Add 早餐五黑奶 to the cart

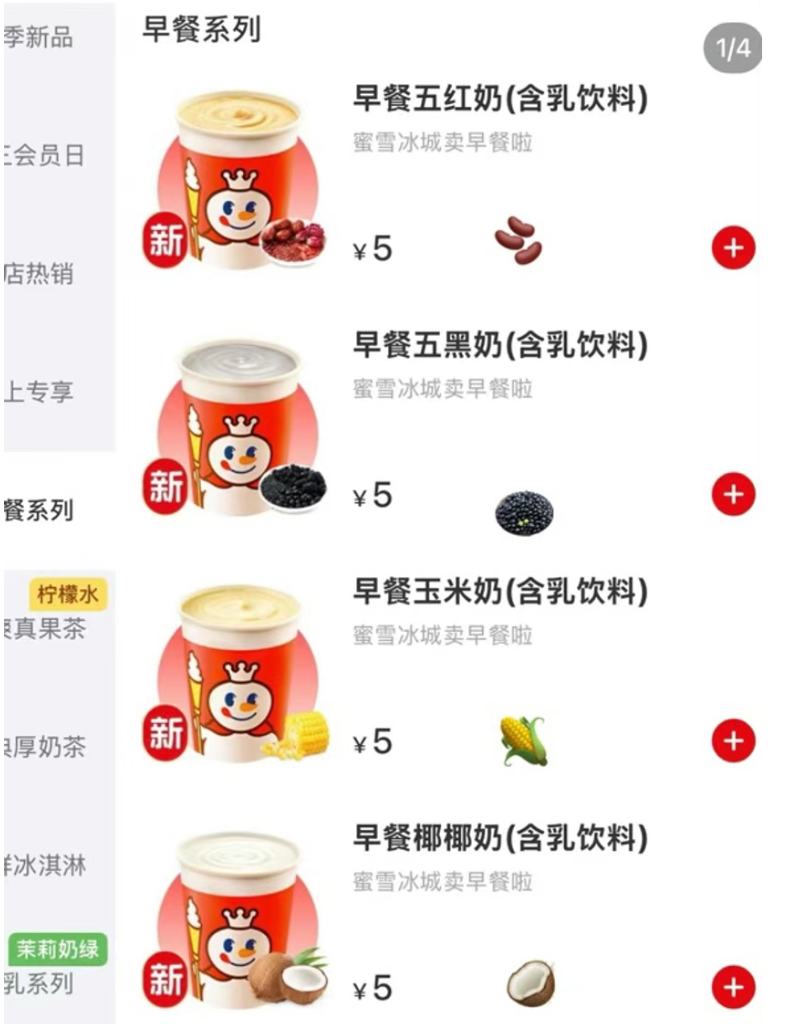tap(733, 494)
